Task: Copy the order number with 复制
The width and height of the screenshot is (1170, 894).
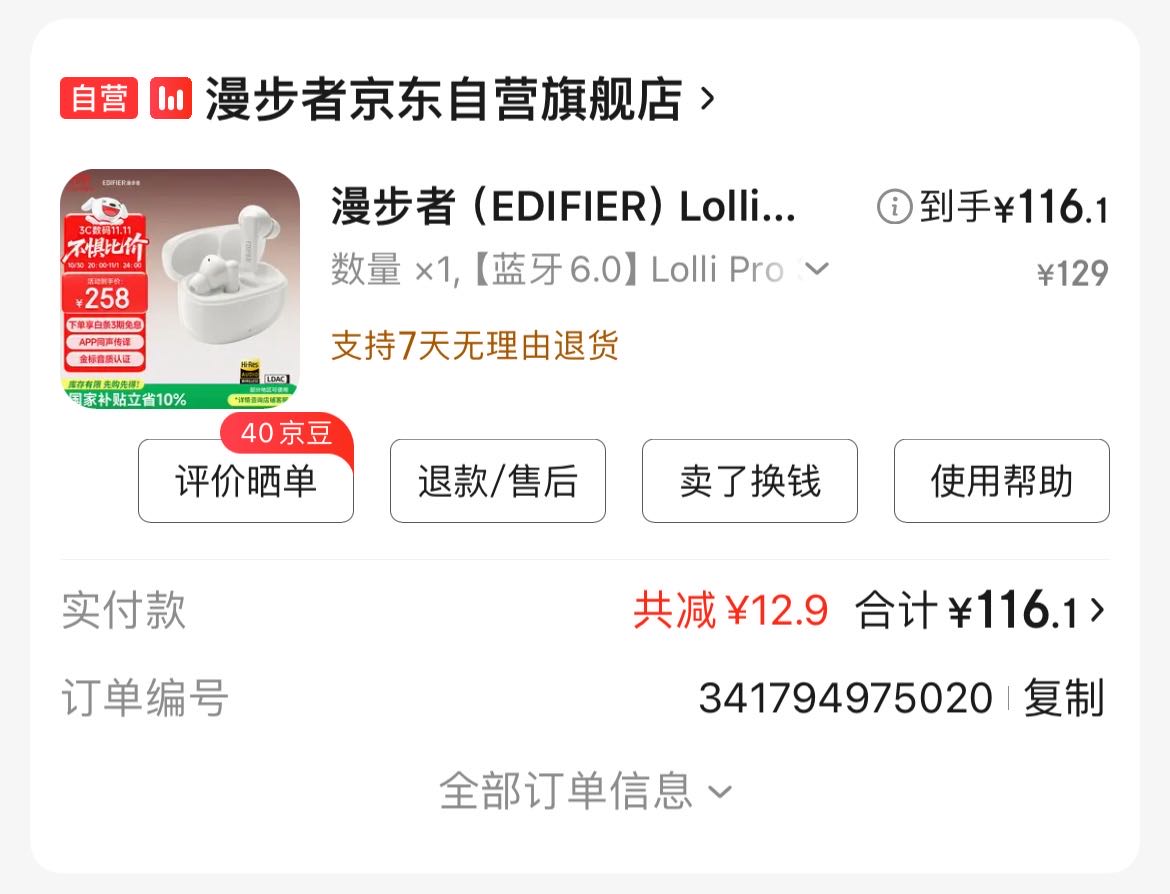Action: [1063, 698]
